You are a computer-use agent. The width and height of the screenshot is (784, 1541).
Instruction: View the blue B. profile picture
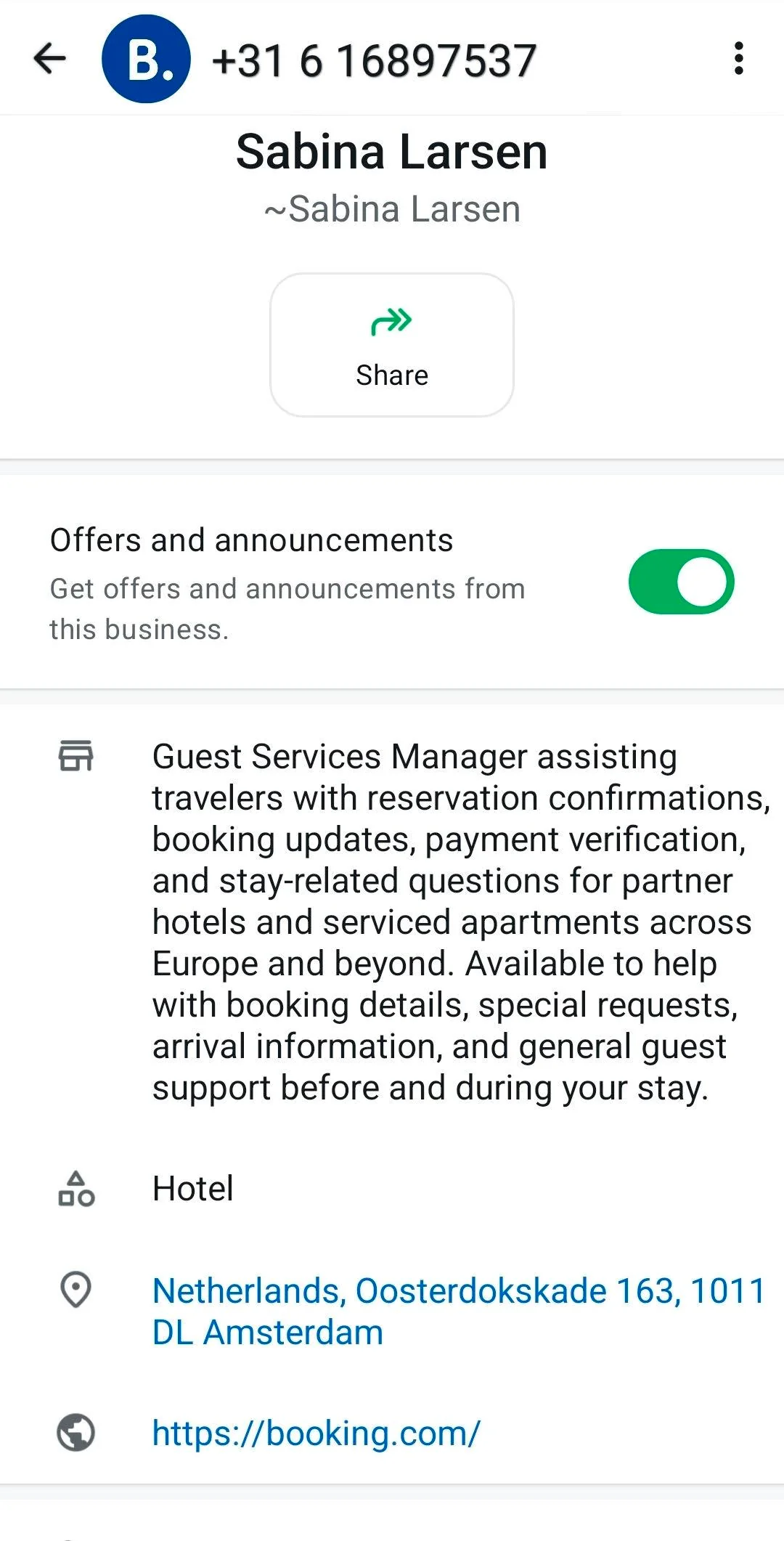click(x=146, y=59)
